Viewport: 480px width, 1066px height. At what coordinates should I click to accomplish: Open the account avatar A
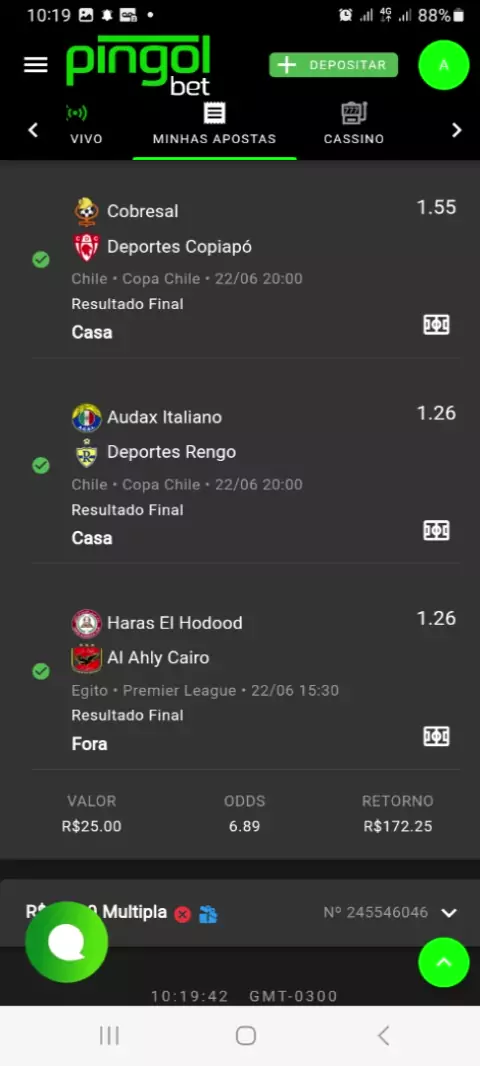[x=444, y=65]
